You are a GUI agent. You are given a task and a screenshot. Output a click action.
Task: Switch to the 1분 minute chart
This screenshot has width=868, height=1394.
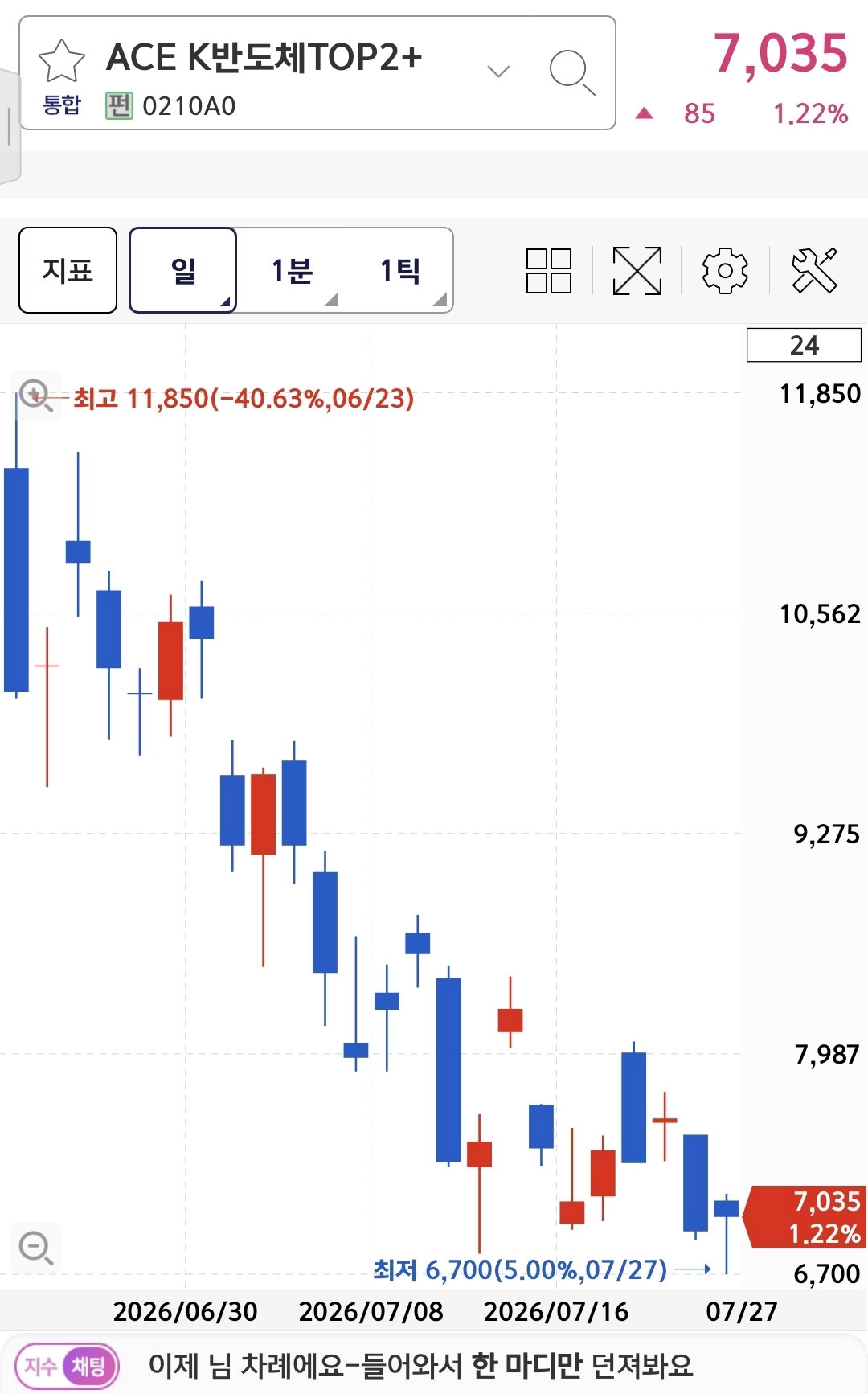click(292, 270)
